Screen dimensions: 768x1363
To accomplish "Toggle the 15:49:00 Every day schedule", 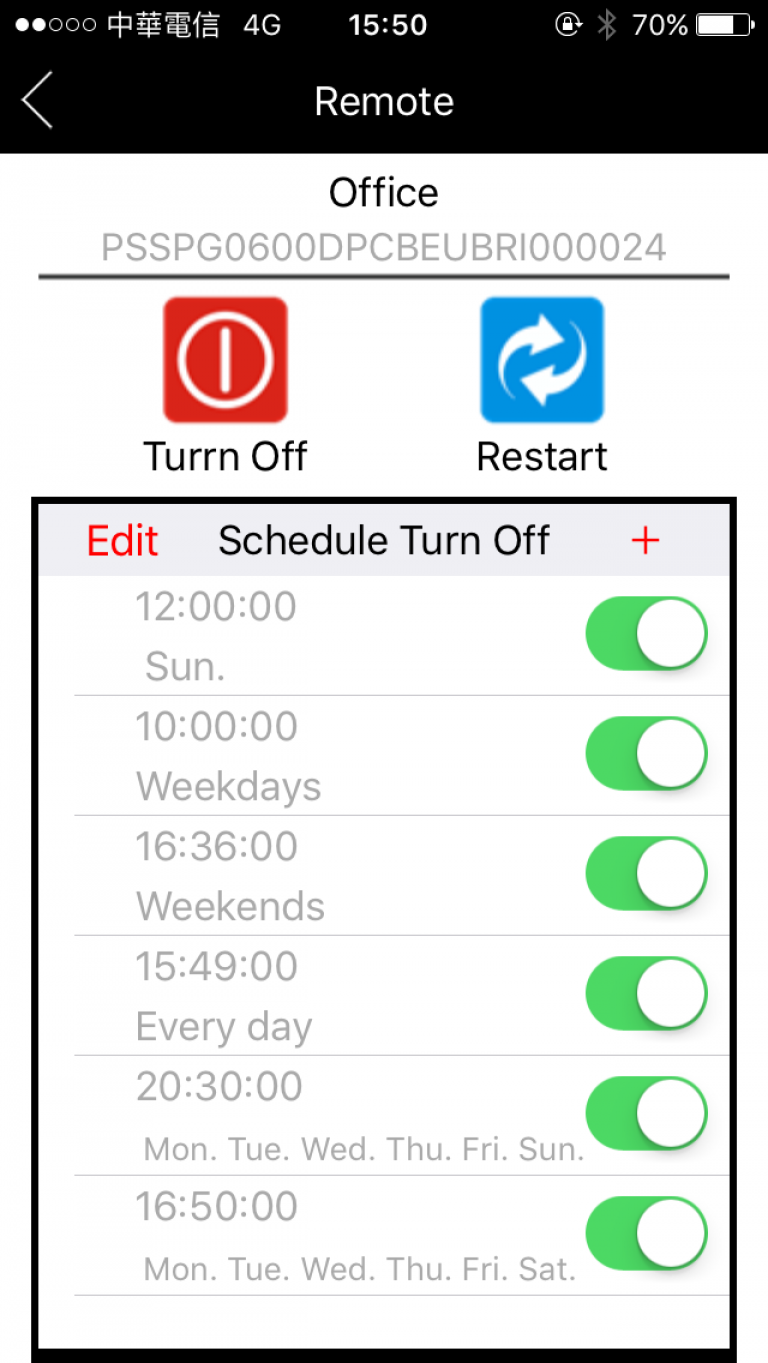I will click(646, 994).
